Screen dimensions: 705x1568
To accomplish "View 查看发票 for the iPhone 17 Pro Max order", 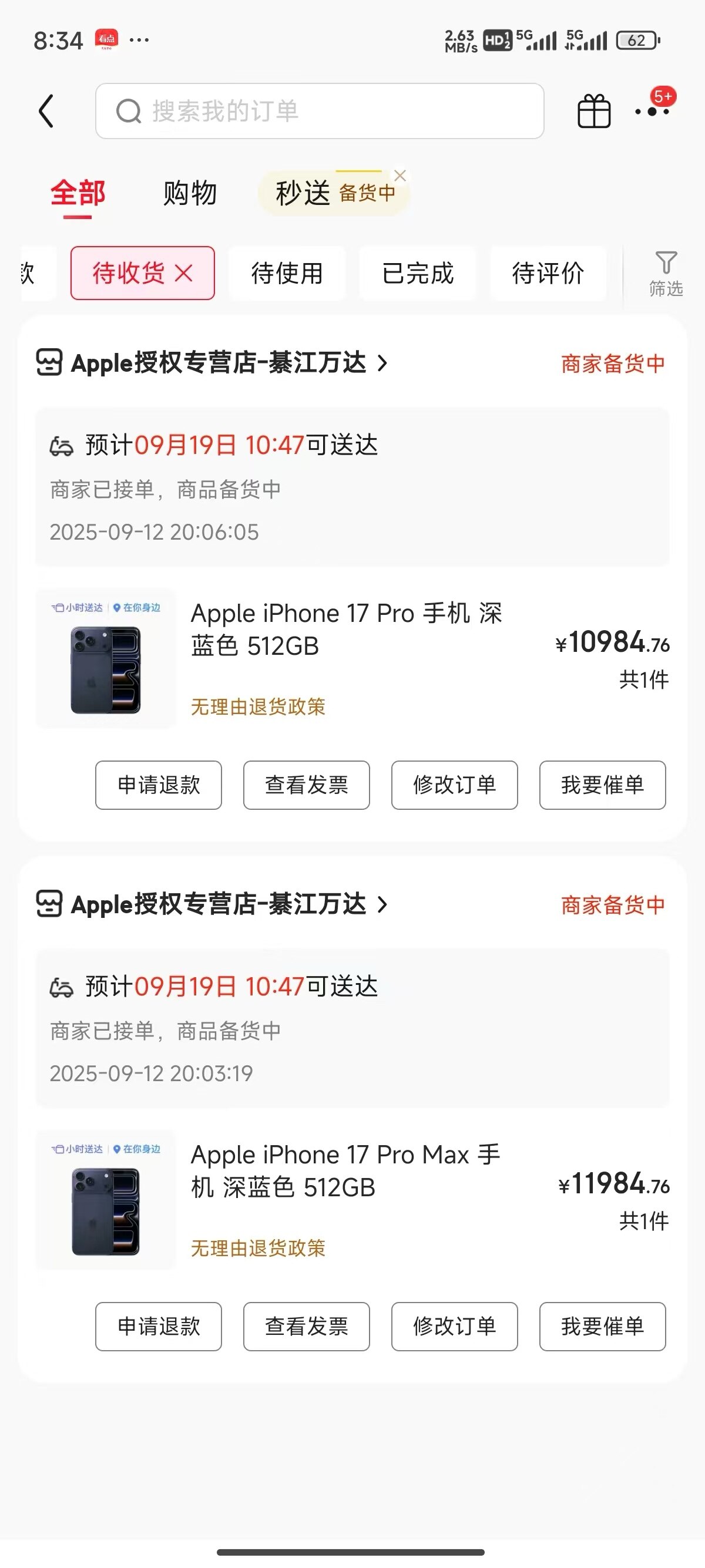I will click(x=306, y=1327).
